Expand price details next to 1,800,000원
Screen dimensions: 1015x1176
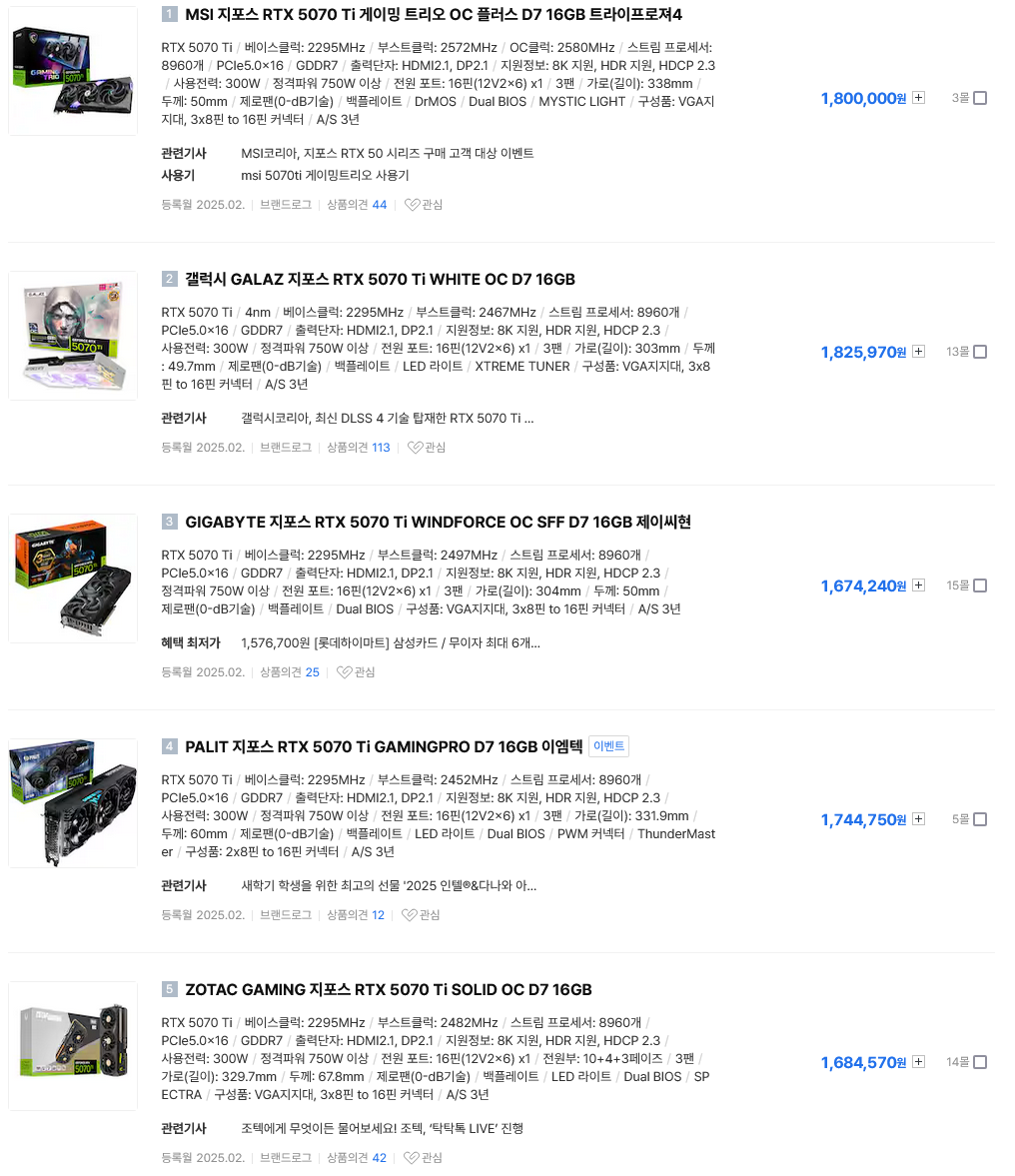(919, 98)
